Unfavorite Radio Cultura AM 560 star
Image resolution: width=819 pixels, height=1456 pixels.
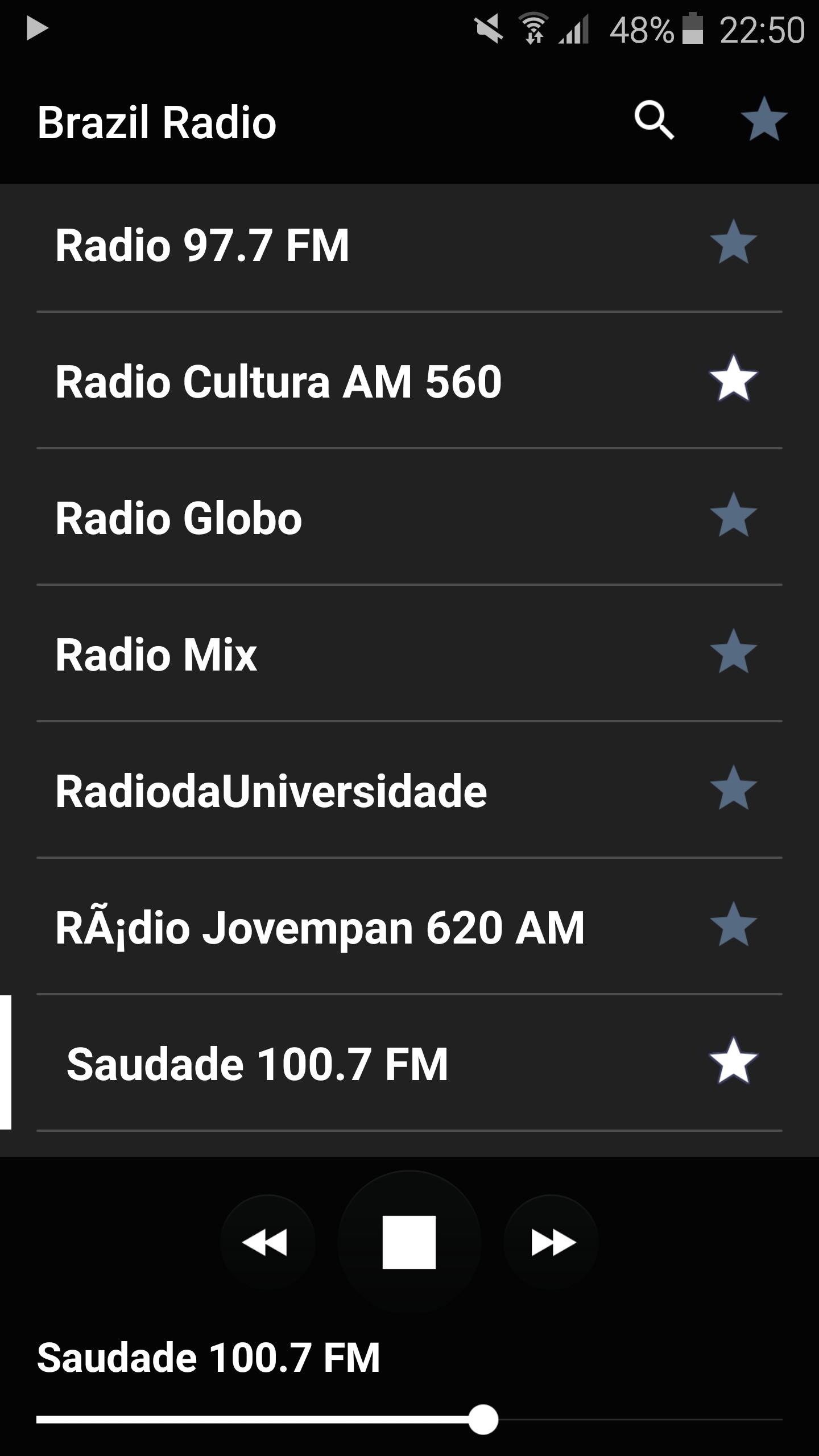pos(733,379)
